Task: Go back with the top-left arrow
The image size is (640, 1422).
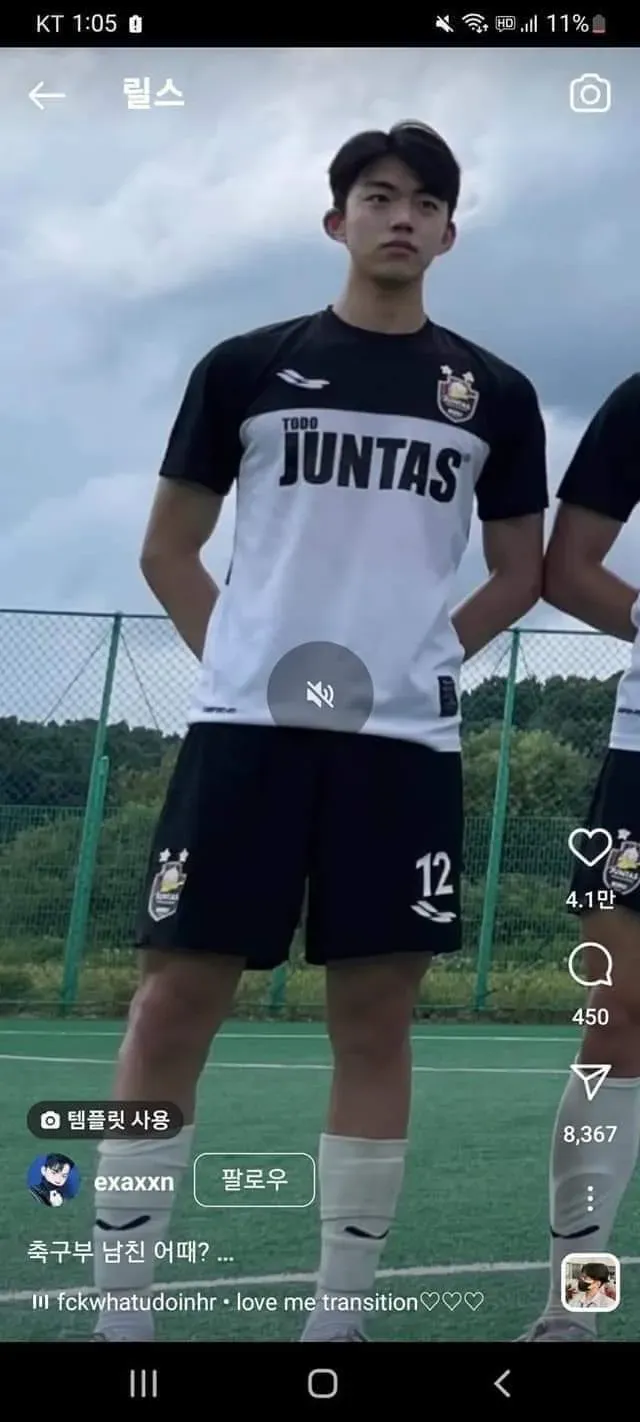Action: tap(46, 95)
